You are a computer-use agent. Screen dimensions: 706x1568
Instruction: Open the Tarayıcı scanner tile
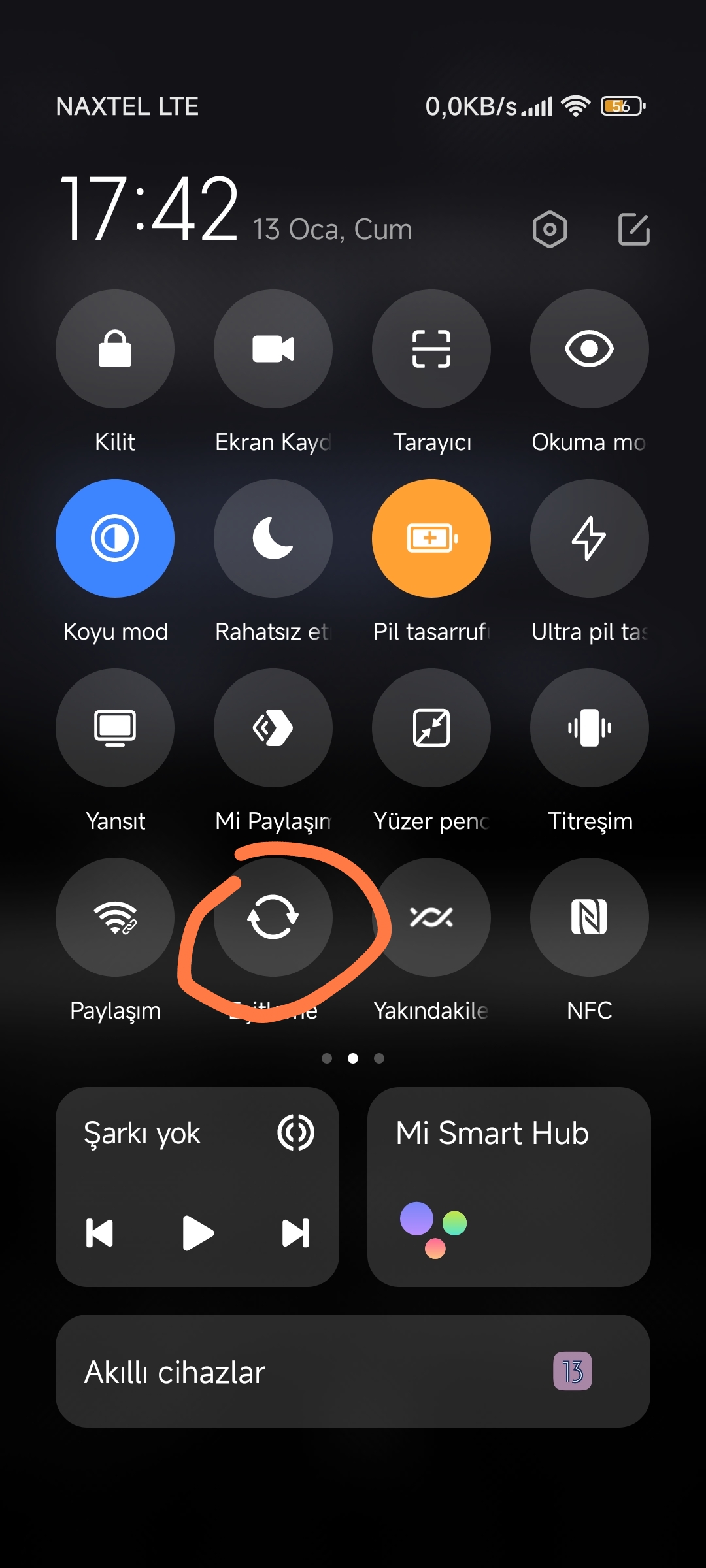[431, 349]
